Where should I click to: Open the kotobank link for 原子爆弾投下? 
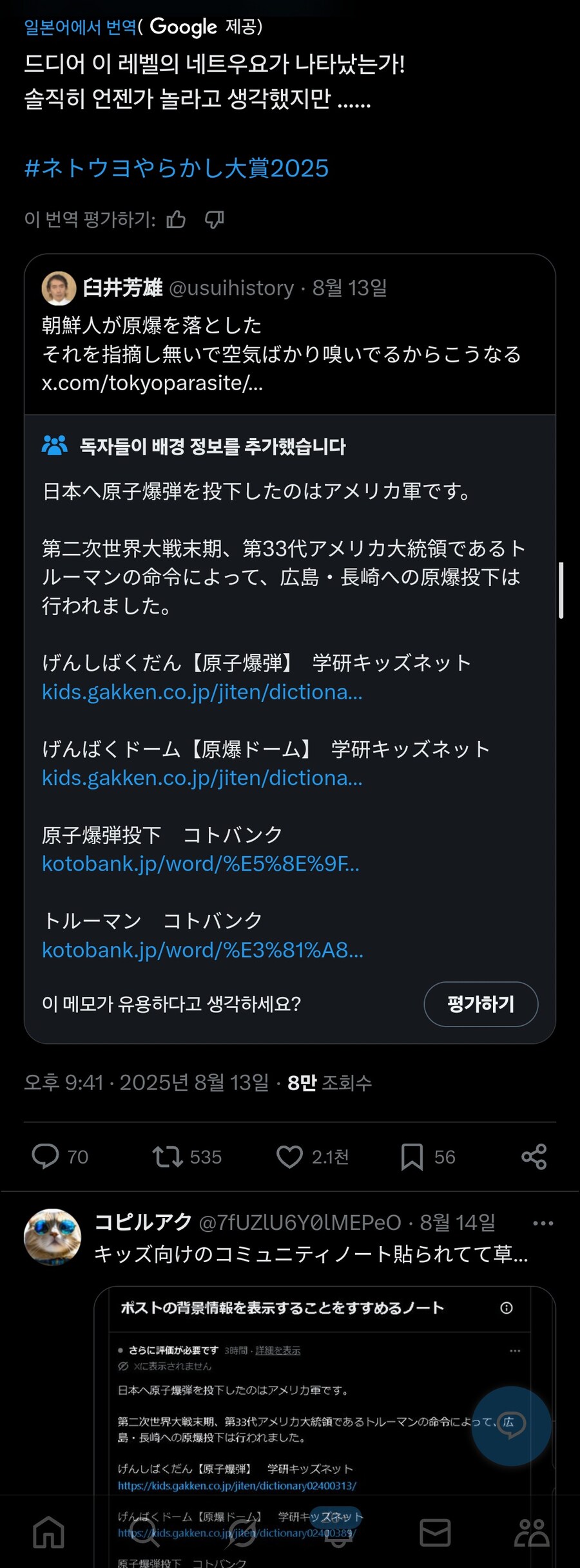[x=200, y=864]
